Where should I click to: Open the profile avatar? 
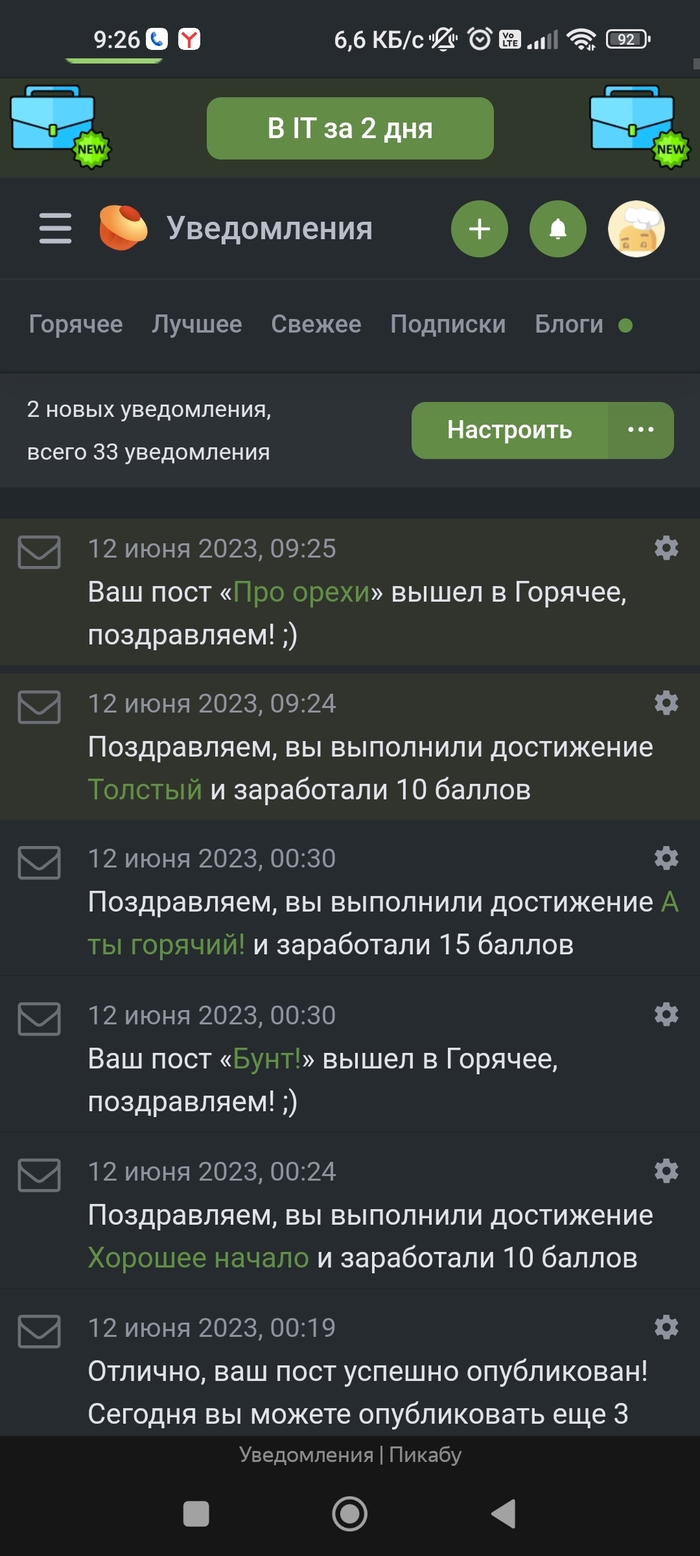coord(636,229)
